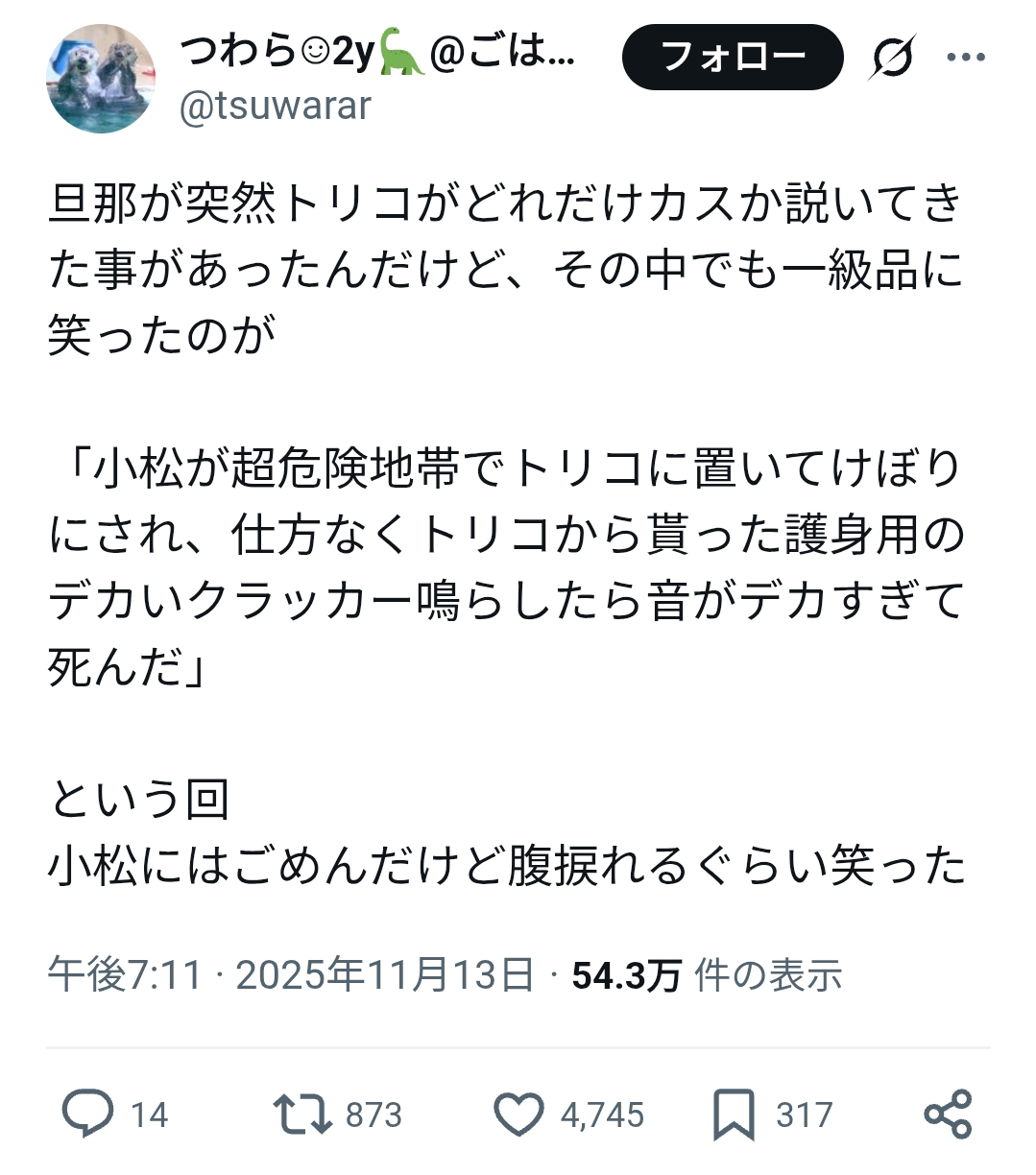Open the Grok icon beside フォロー

point(892,59)
